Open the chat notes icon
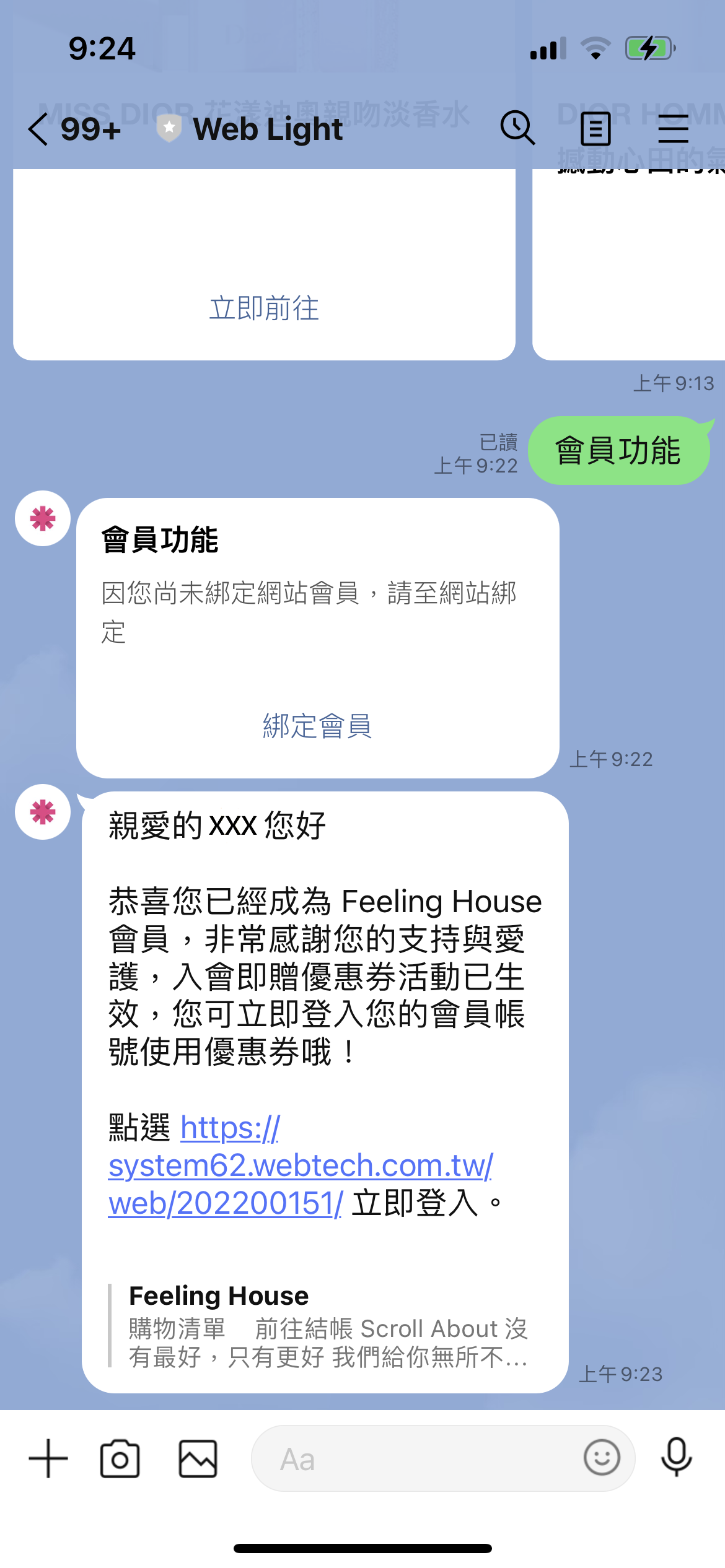 tap(595, 129)
